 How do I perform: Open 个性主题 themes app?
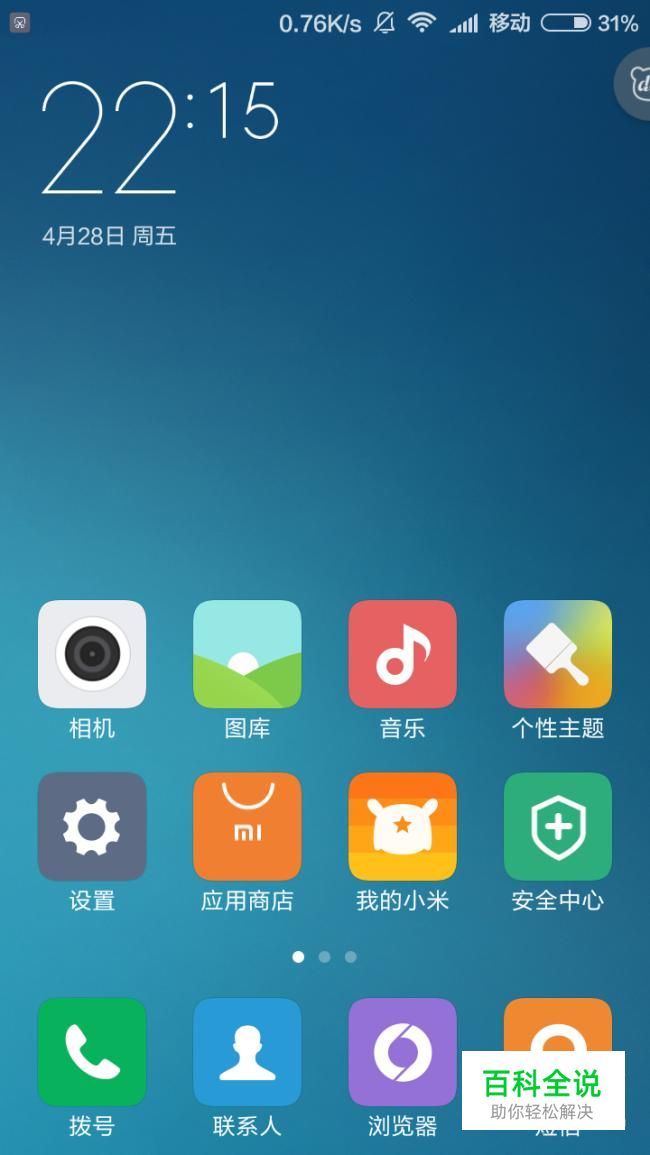(558, 654)
